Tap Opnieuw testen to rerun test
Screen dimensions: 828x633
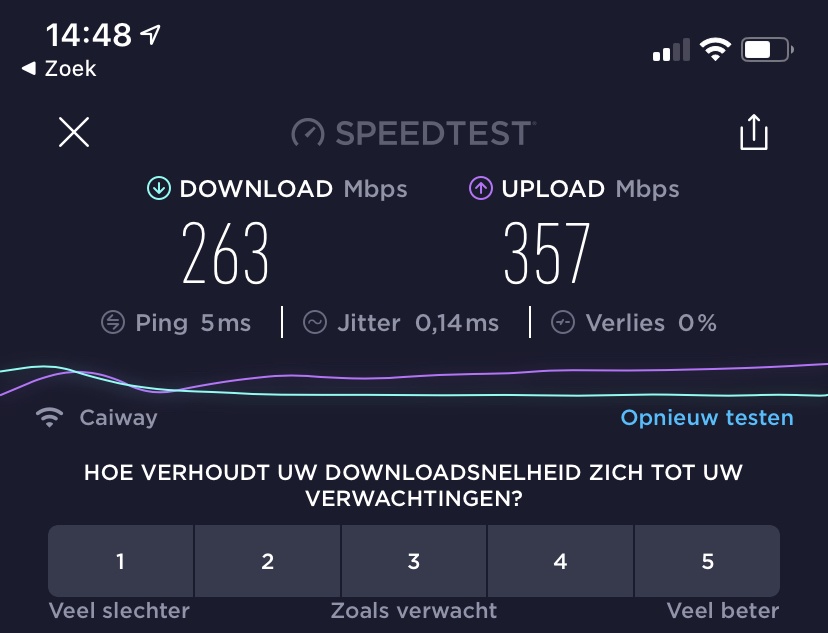click(706, 418)
